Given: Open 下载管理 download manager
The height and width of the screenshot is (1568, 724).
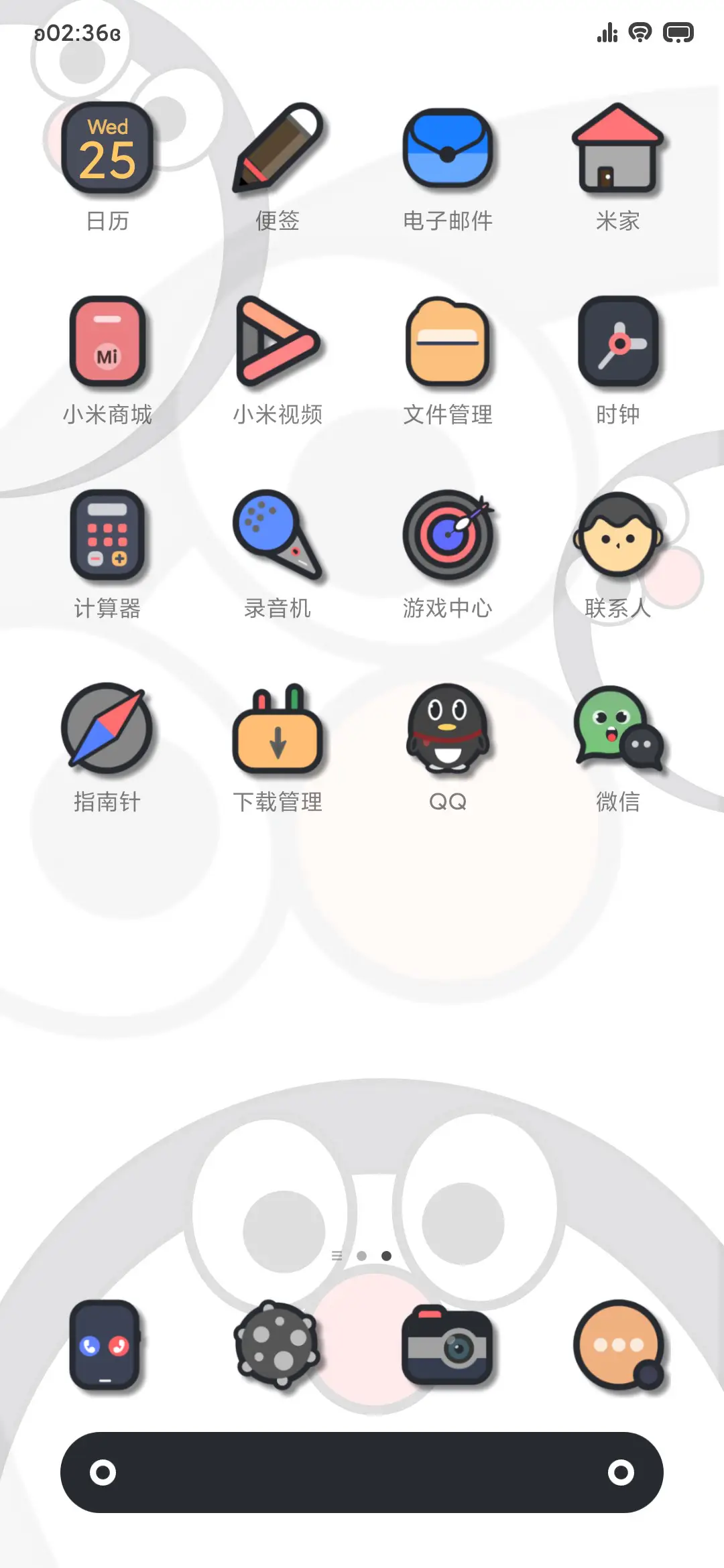Looking at the screenshot, I should (278, 730).
